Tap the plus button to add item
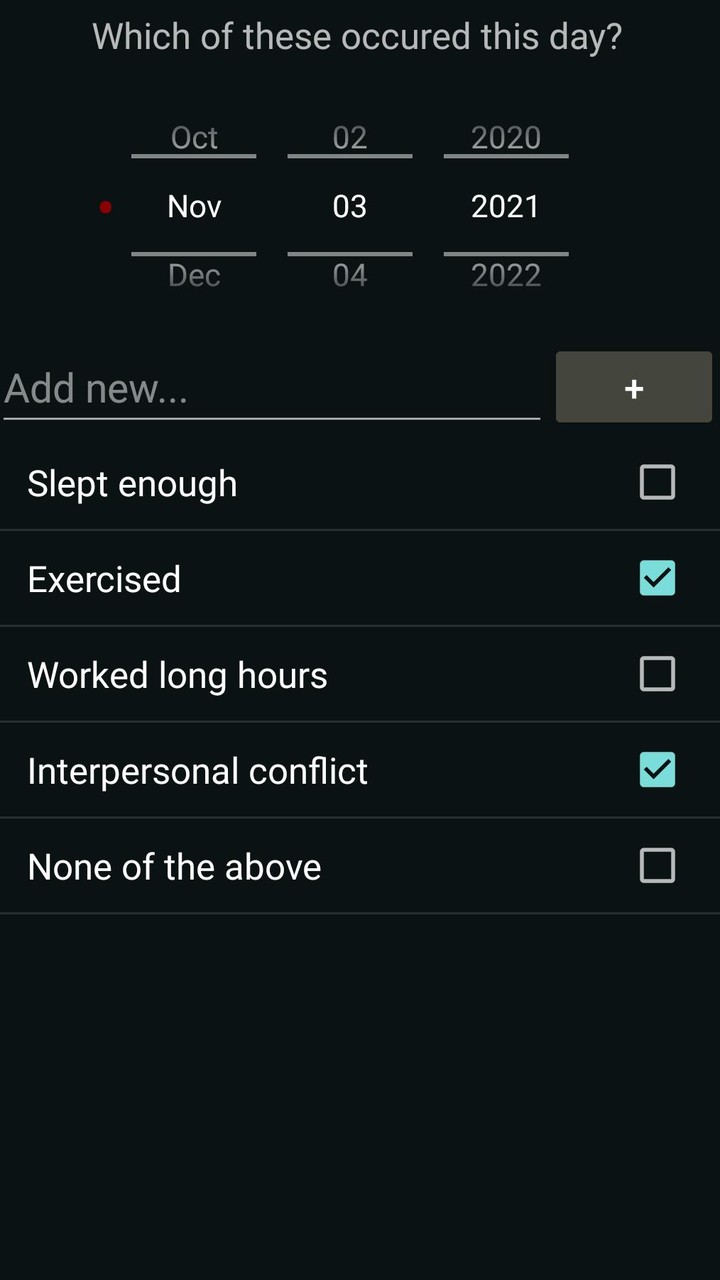The width and height of the screenshot is (720, 1280). pos(633,387)
